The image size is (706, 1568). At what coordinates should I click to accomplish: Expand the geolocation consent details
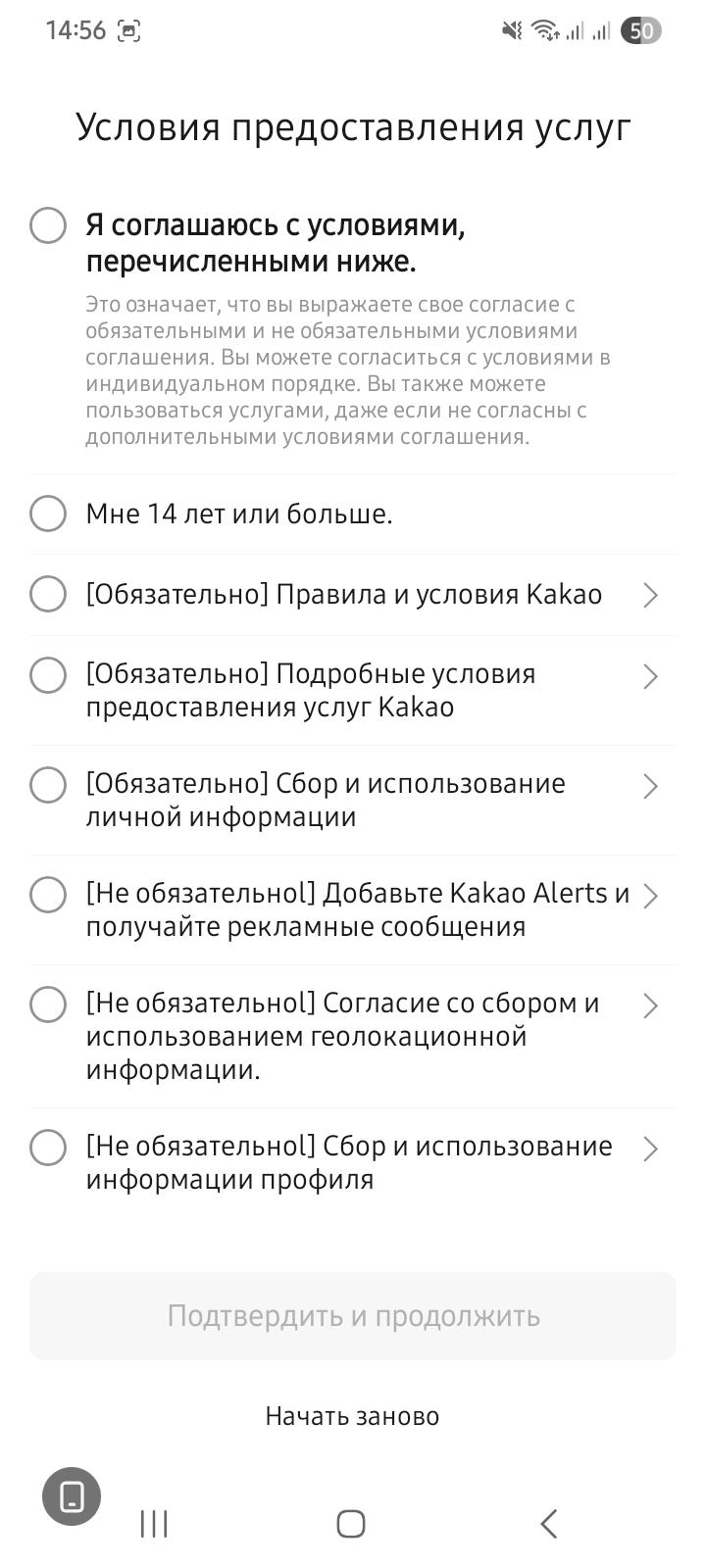pyautogui.click(x=649, y=1005)
